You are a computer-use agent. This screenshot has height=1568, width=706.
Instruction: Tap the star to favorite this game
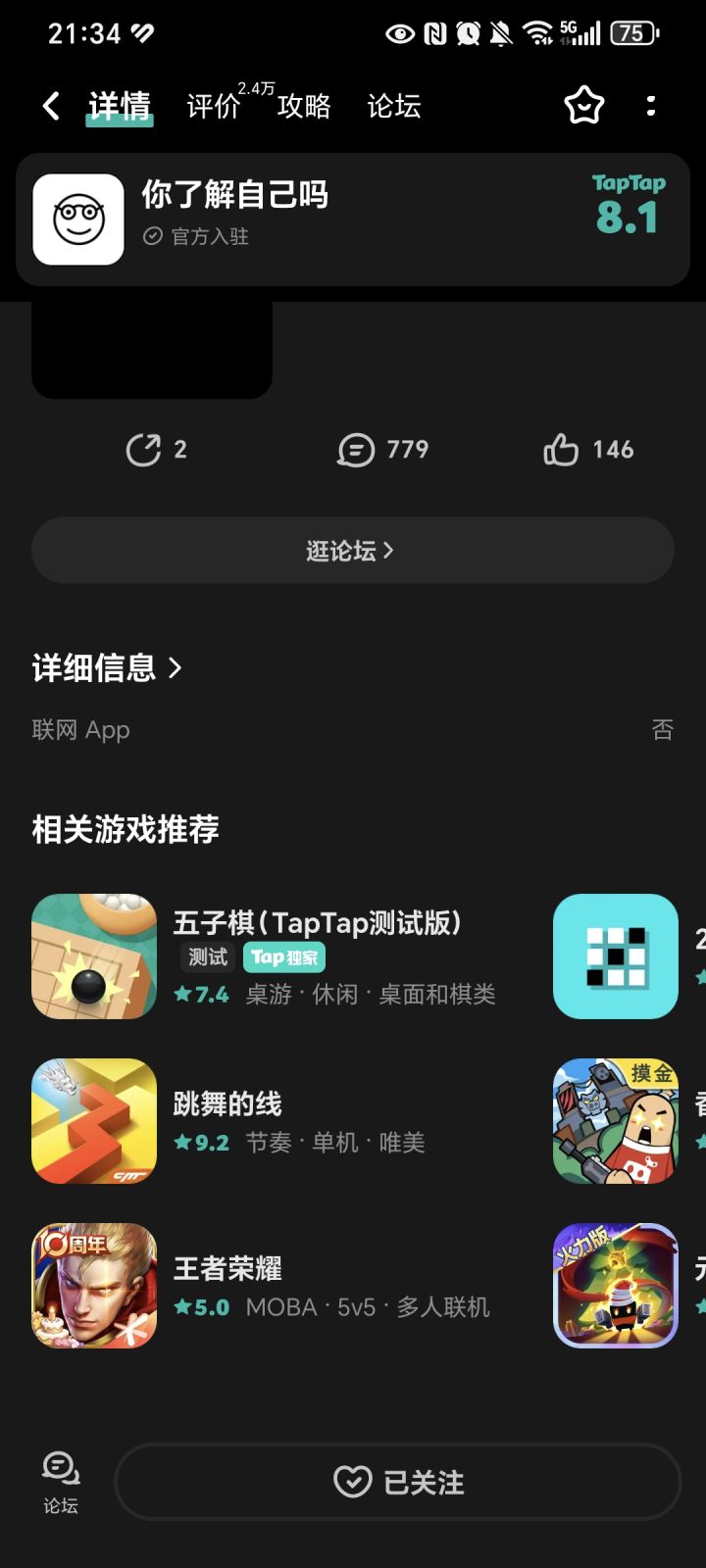point(583,105)
